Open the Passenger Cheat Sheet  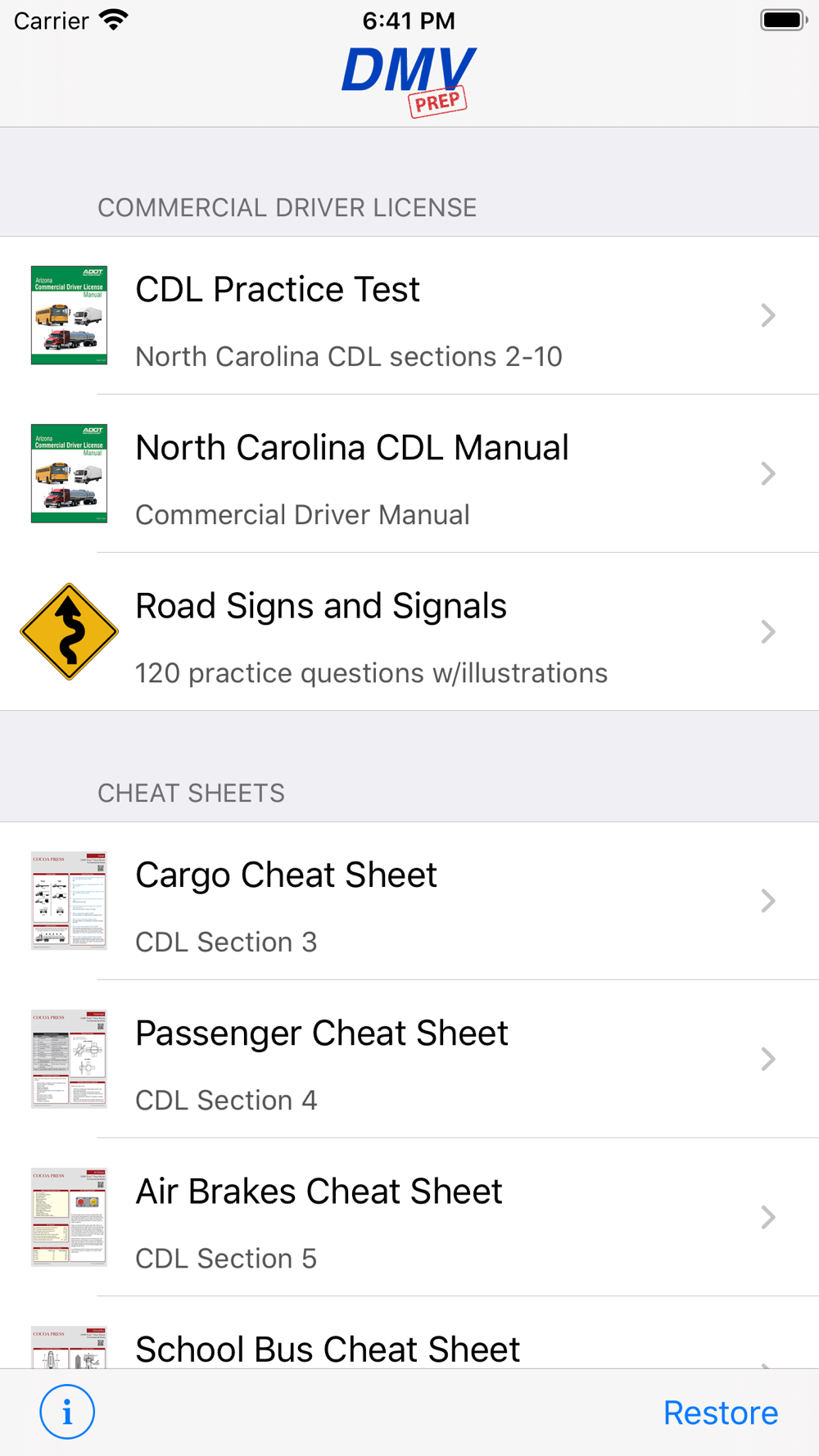[x=409, y=1059]
